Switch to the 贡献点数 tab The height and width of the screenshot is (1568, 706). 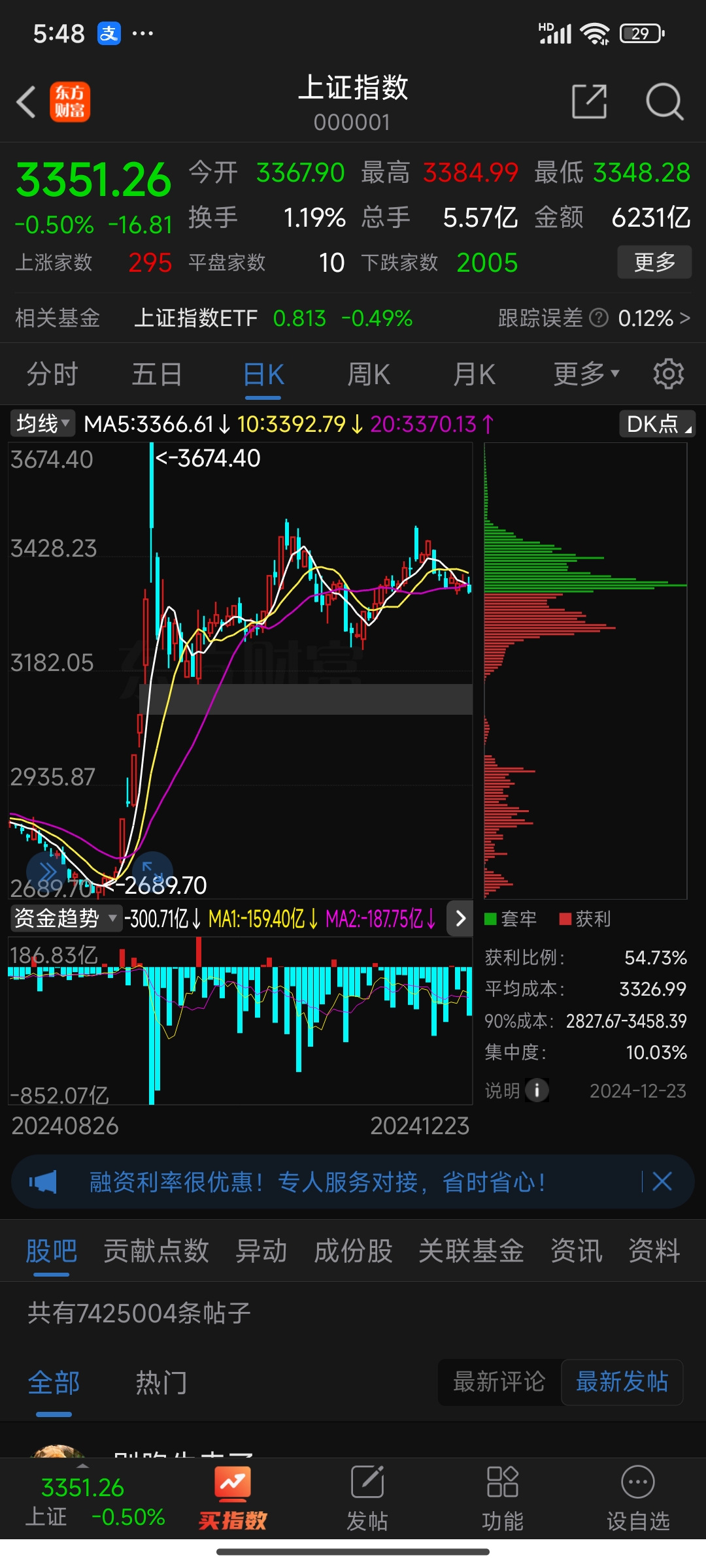click(x=156, y=1251)
